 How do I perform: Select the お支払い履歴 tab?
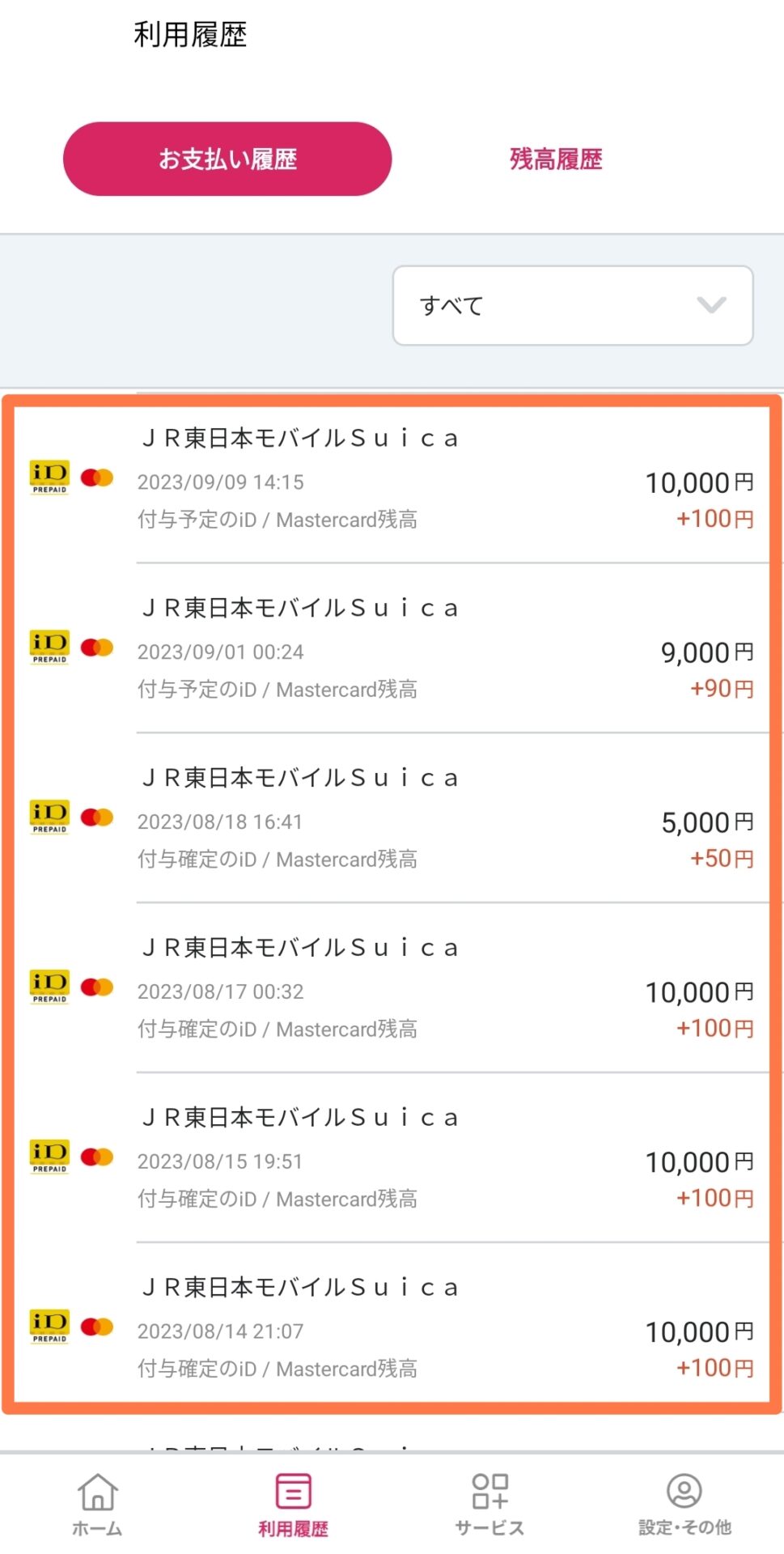(227, 159)
